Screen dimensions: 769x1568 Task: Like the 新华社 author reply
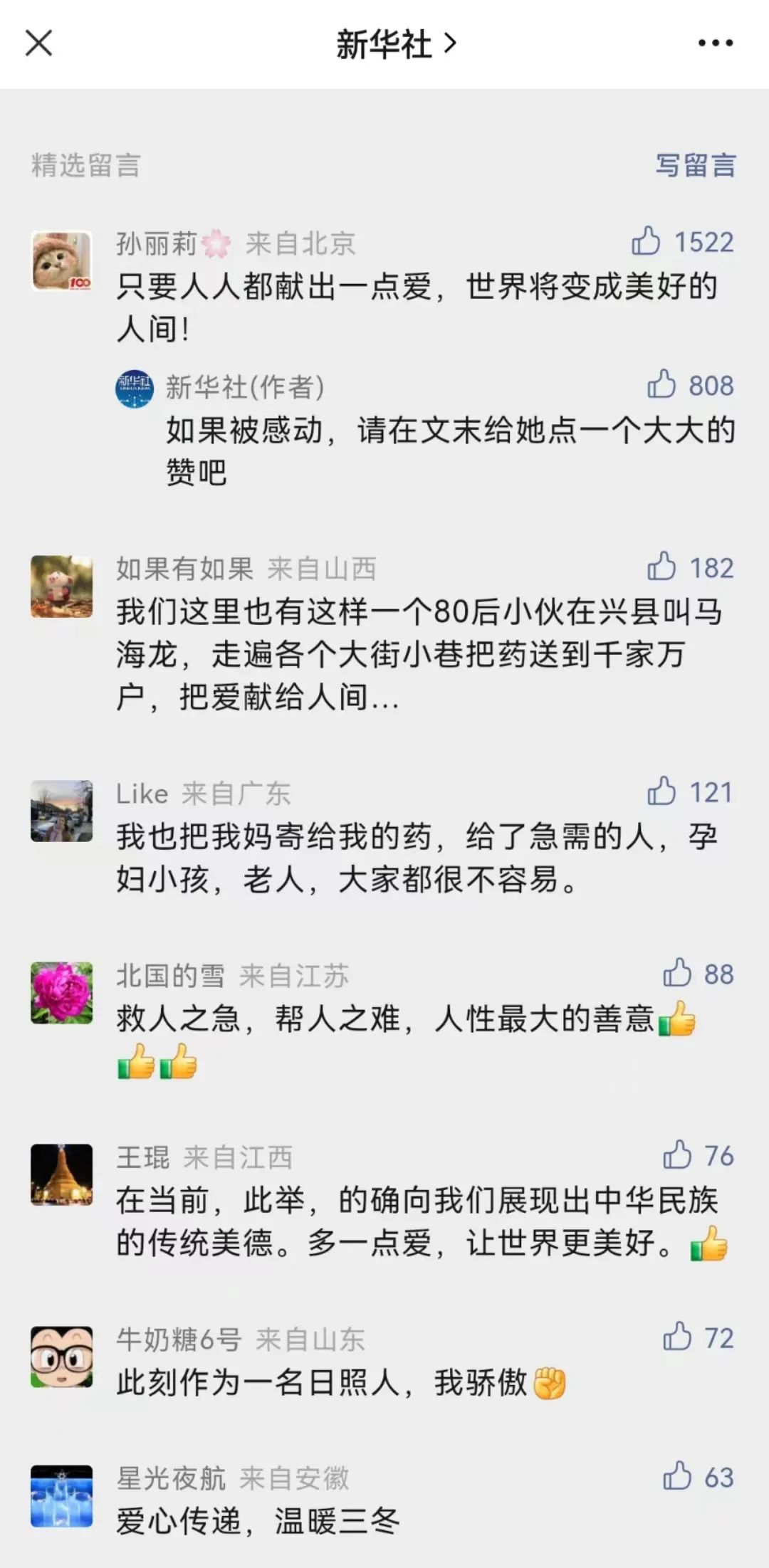click(x=661, y=385)
